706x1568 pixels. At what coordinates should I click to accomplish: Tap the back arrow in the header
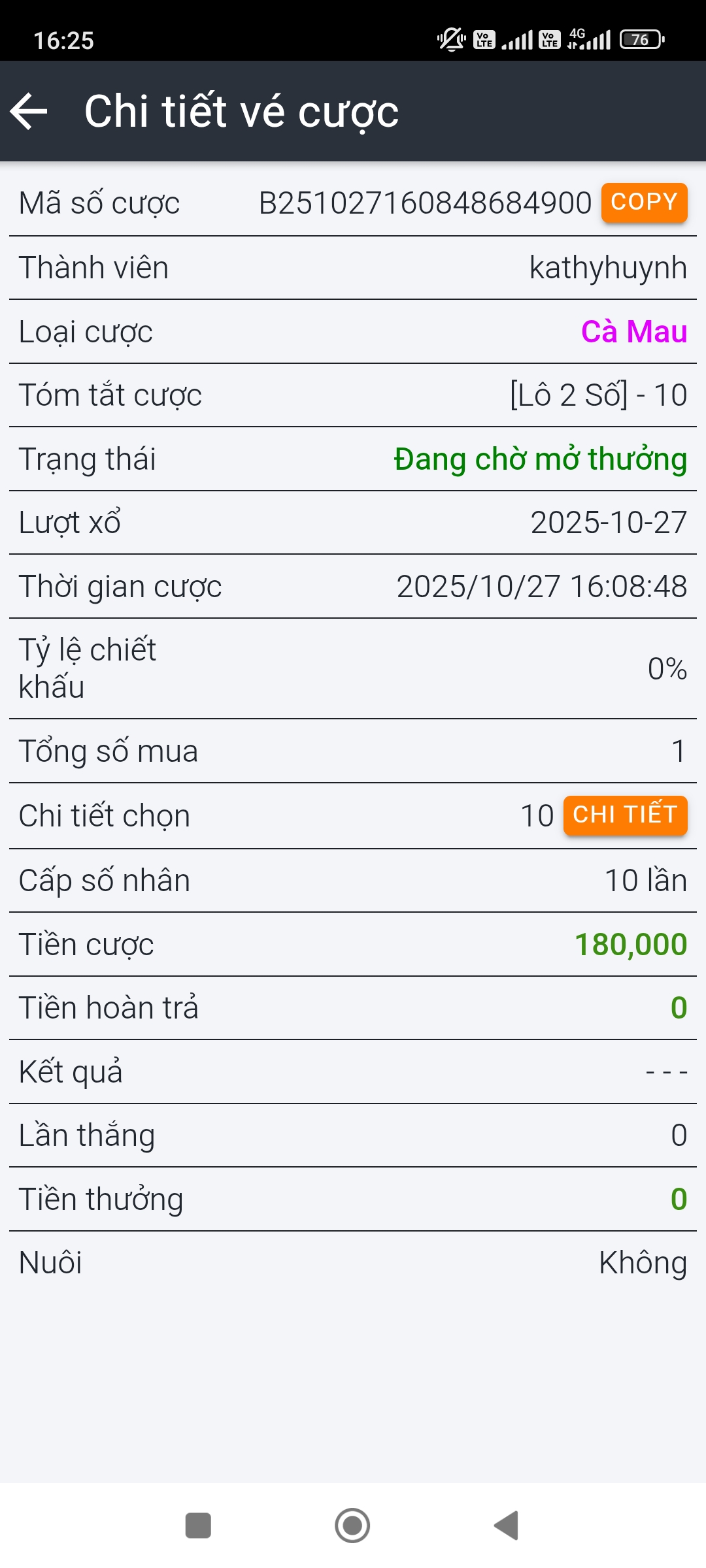pos(29,111)
